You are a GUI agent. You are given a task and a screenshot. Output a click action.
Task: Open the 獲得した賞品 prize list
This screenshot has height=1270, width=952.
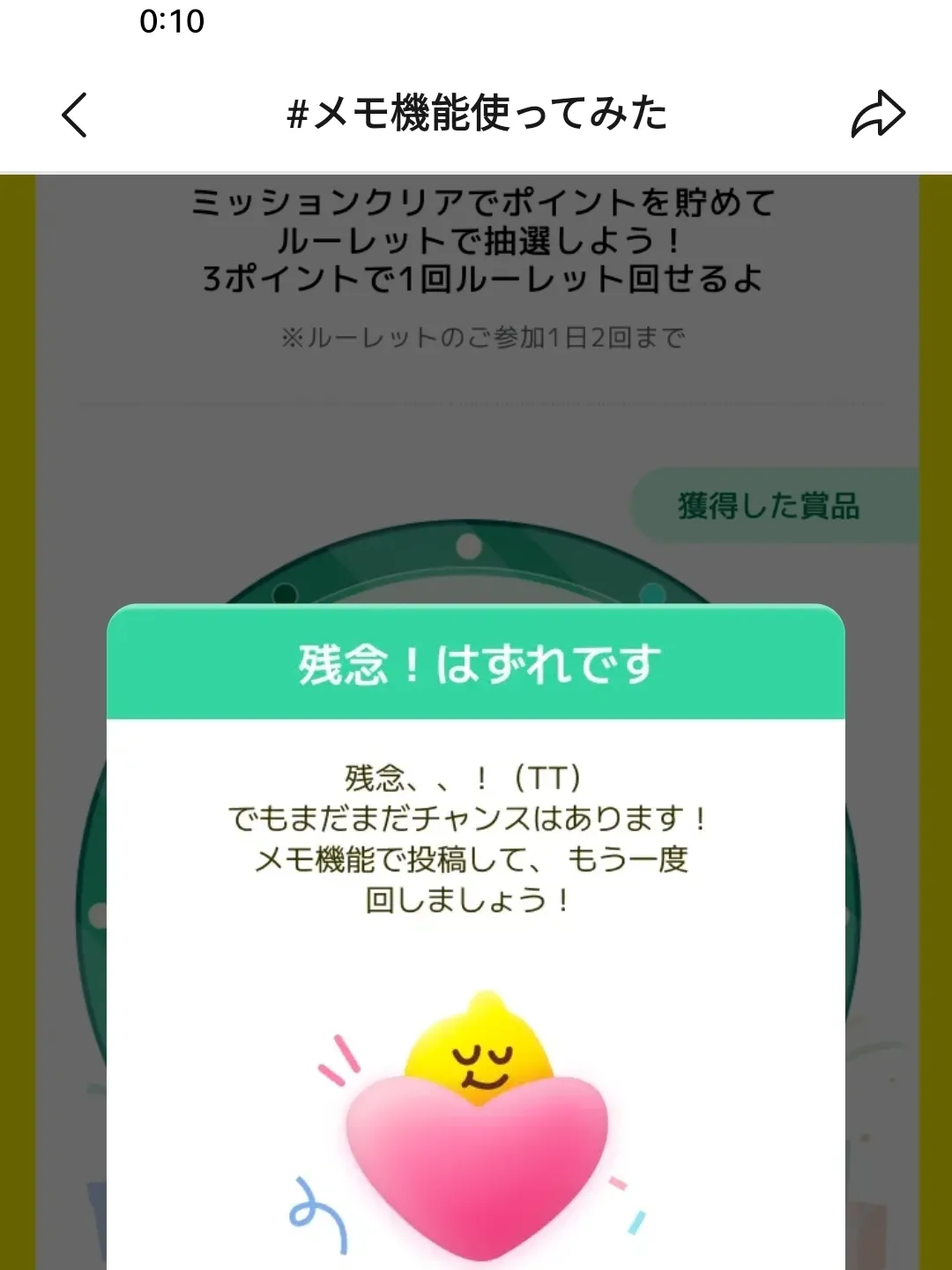coord(769,506)
